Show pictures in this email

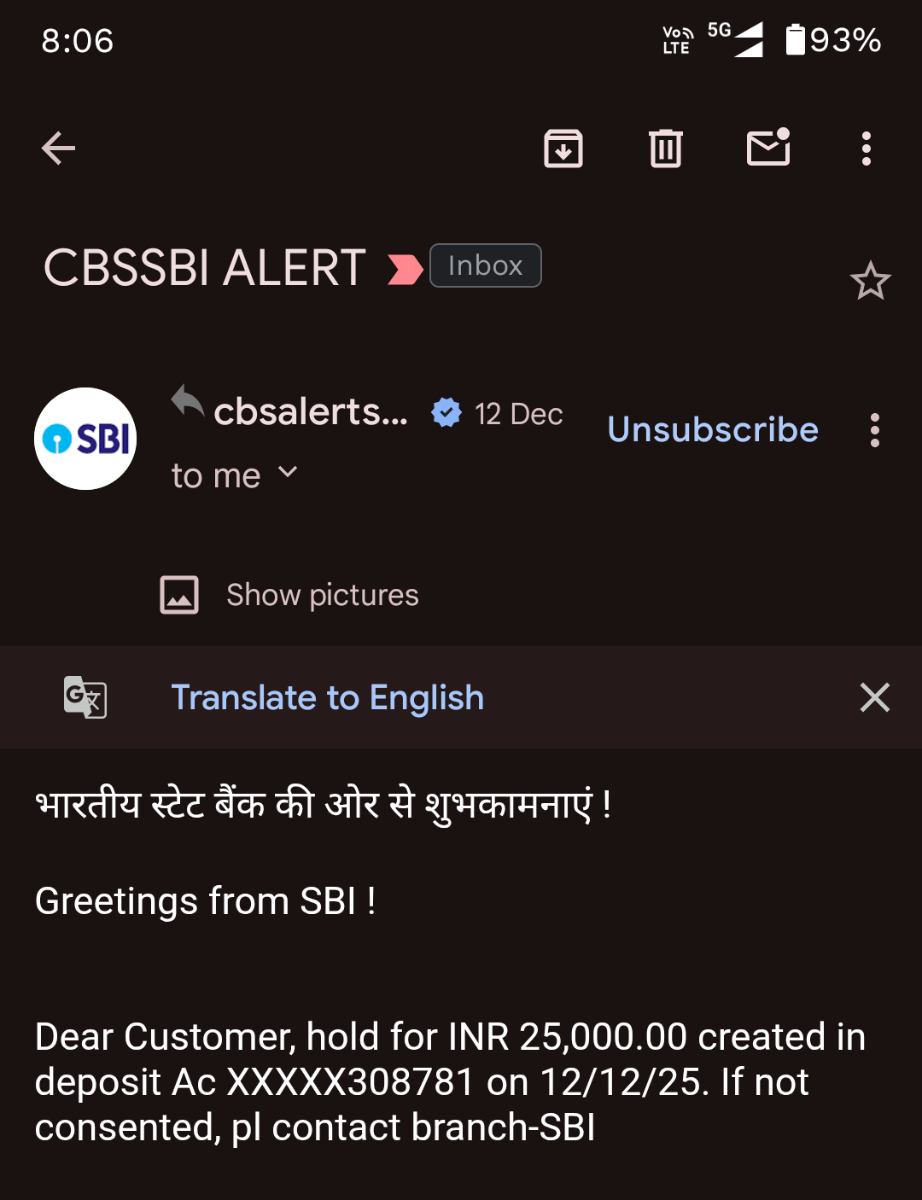290,595
